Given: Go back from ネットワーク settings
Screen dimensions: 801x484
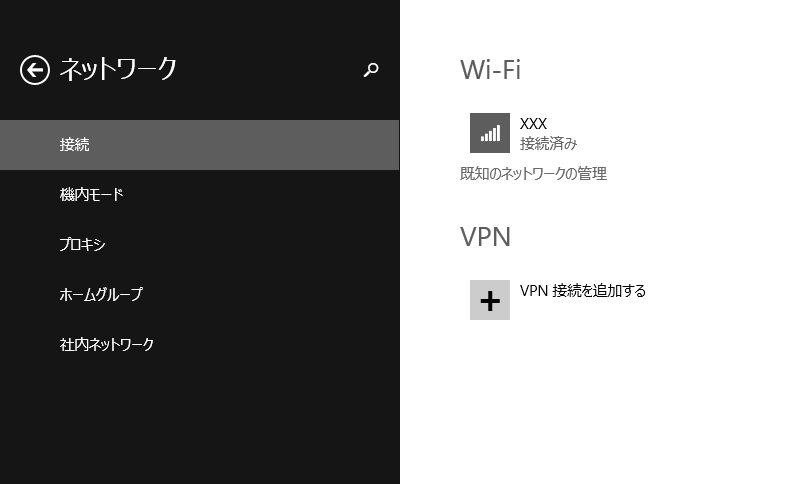Looking at the screenshot, I should 34,70.
